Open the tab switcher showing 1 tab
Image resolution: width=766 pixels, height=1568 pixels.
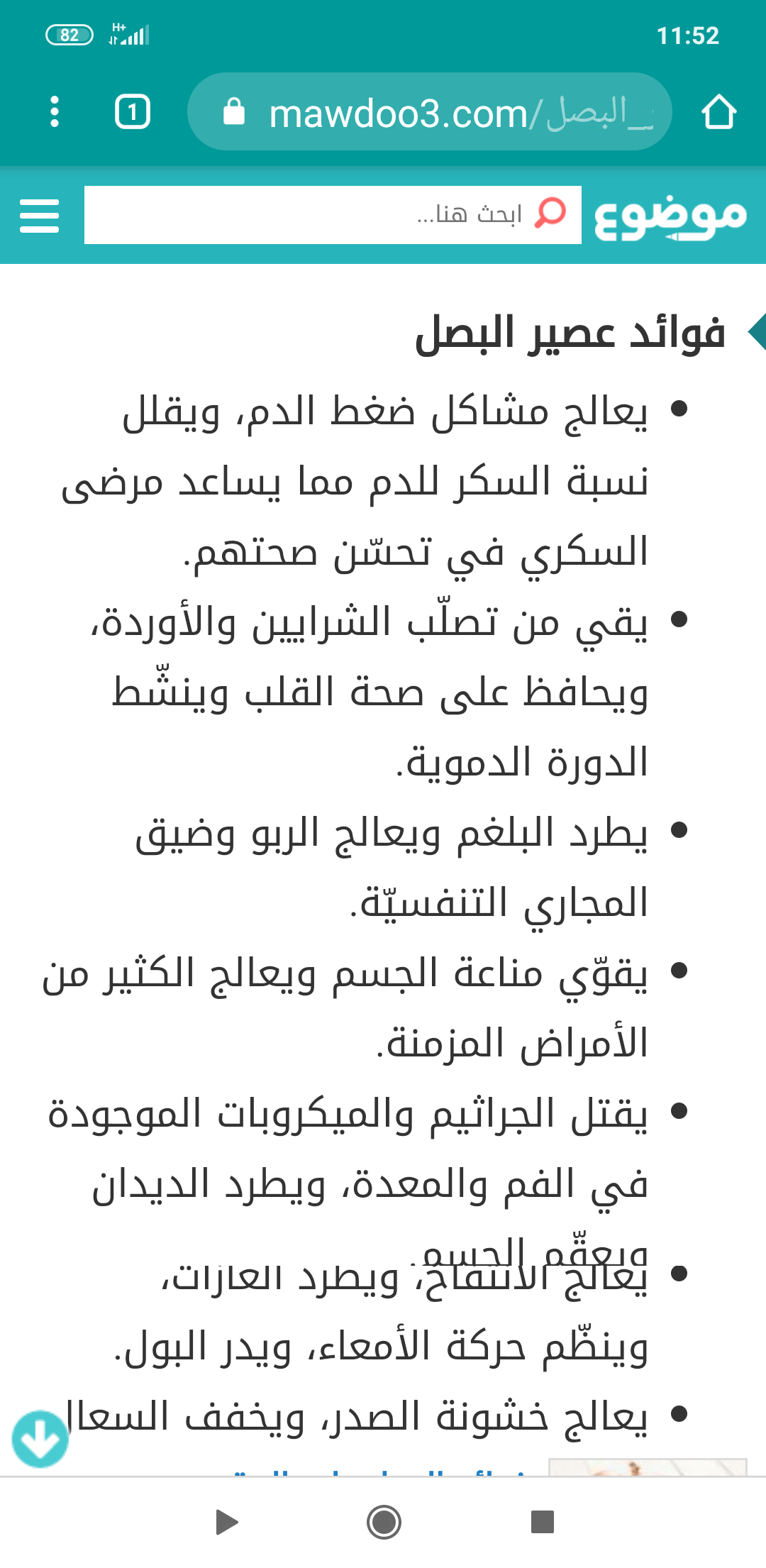tap(133, 112)
